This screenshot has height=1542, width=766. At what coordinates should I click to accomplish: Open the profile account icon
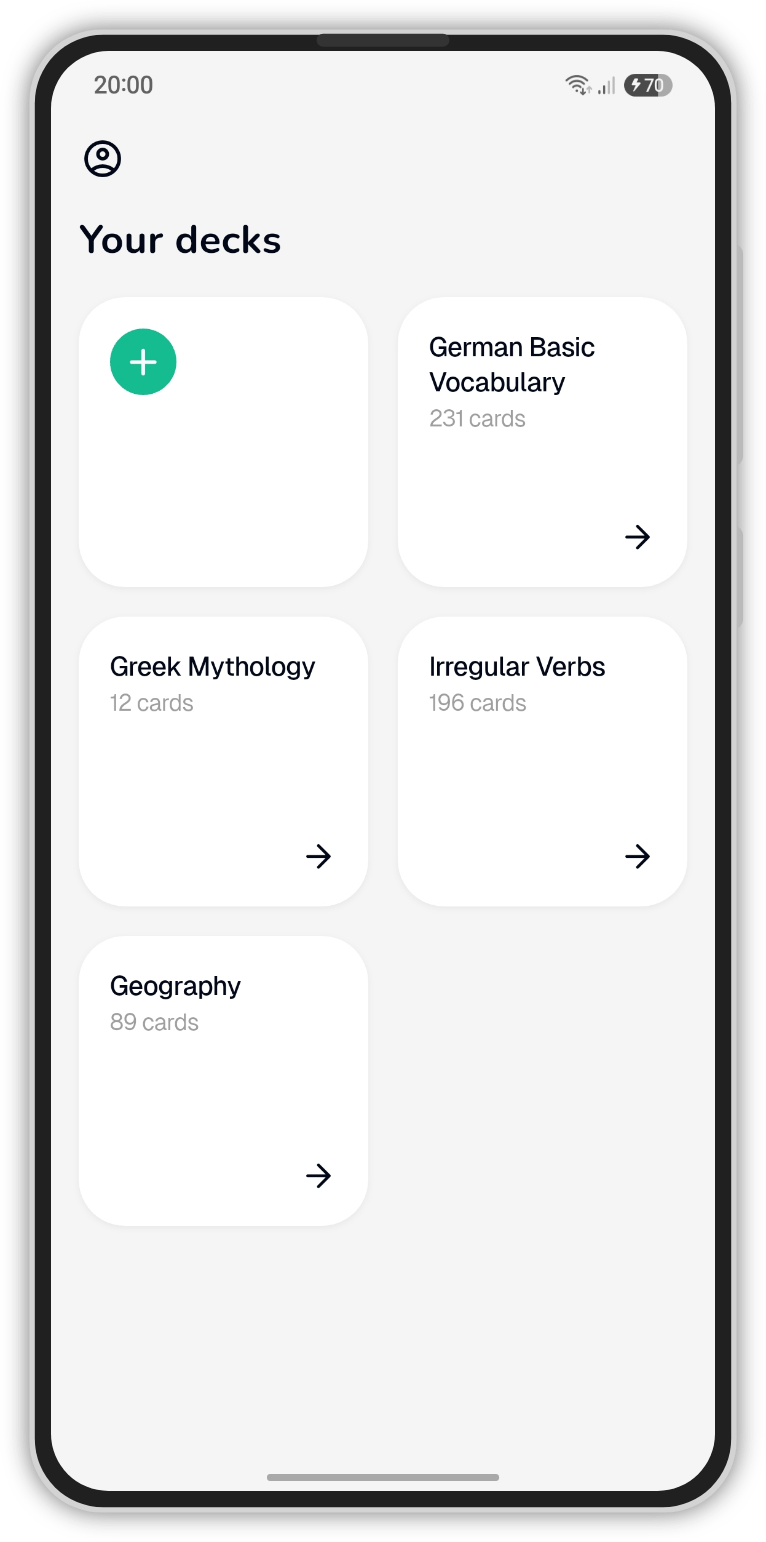(102, 159)
